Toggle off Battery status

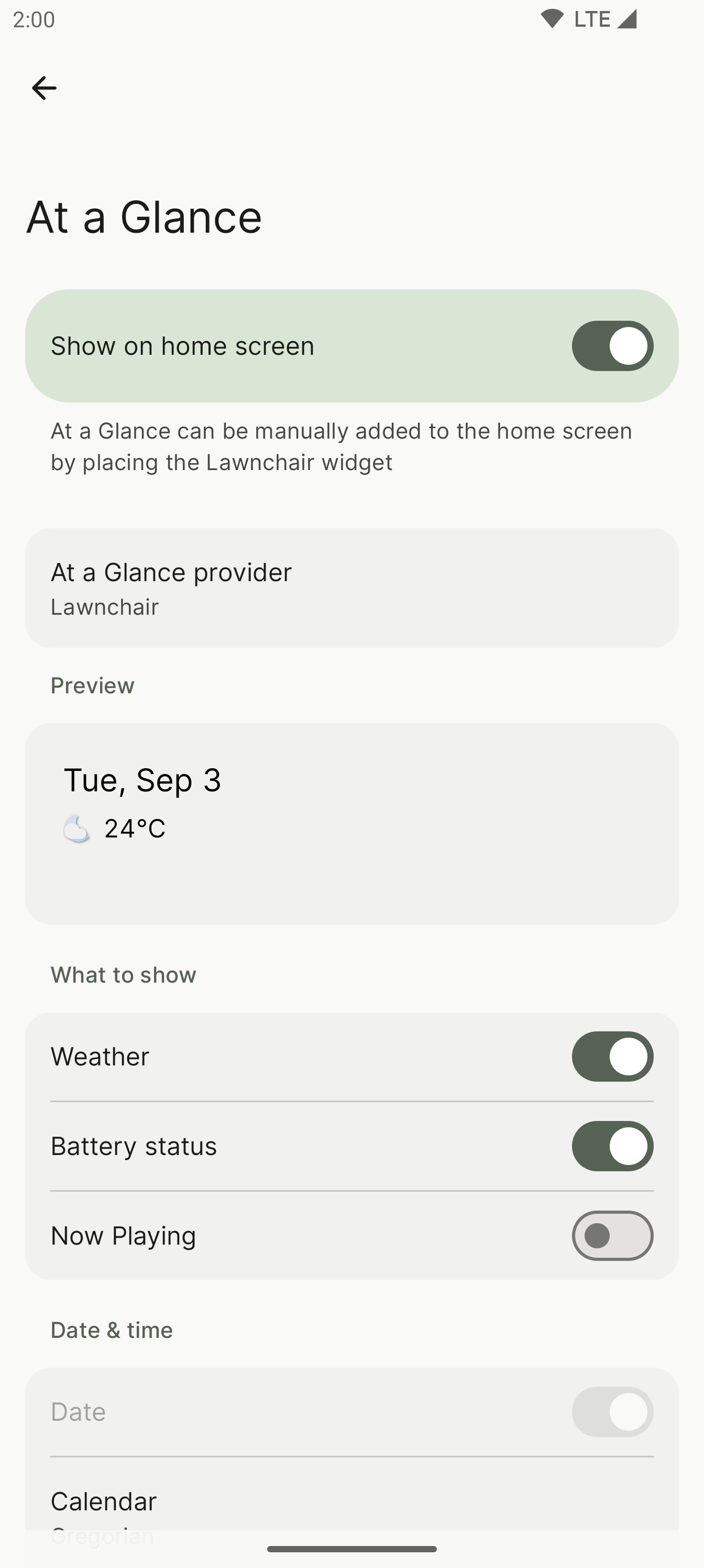point(612,1146)
